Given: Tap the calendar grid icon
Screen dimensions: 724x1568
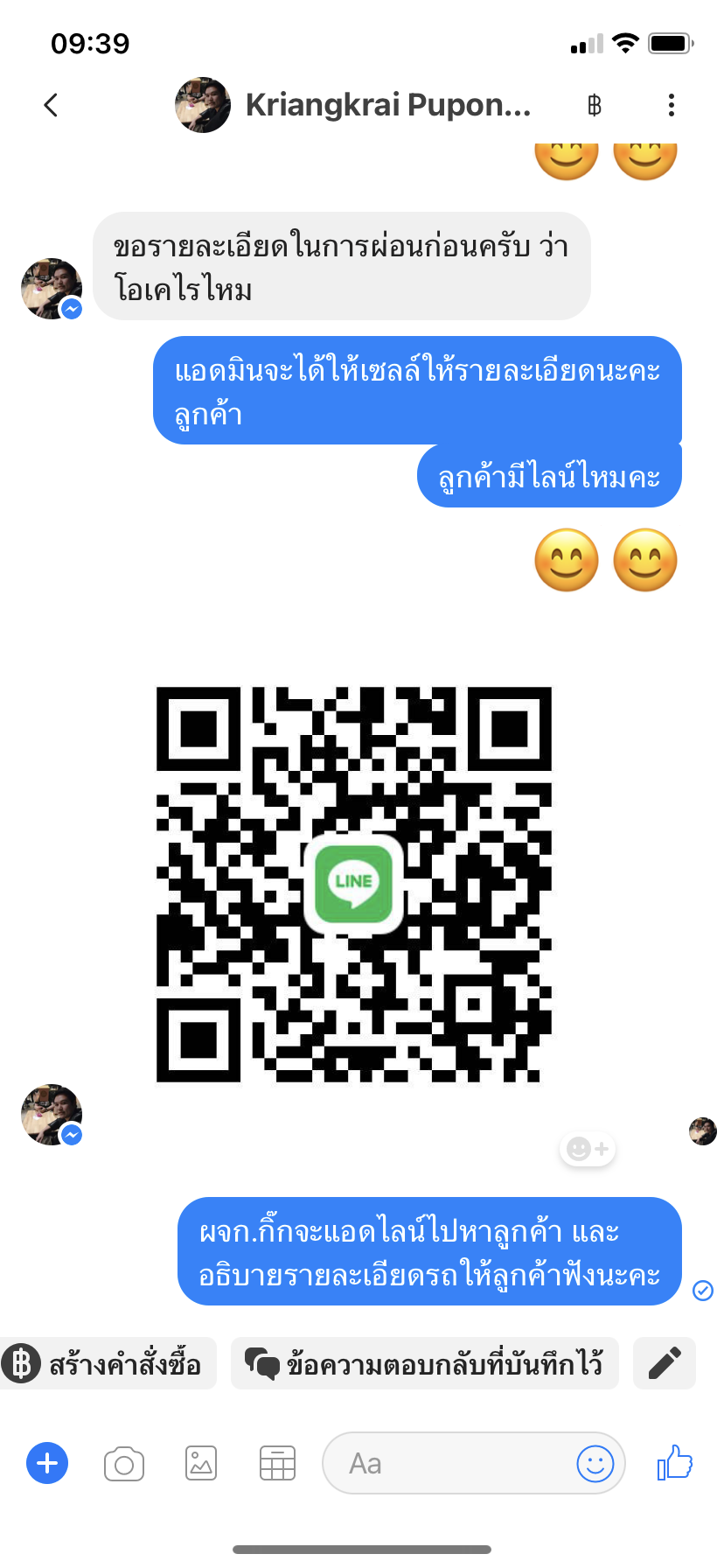Looking at the screenshot, I should (x=277, y=1463).
